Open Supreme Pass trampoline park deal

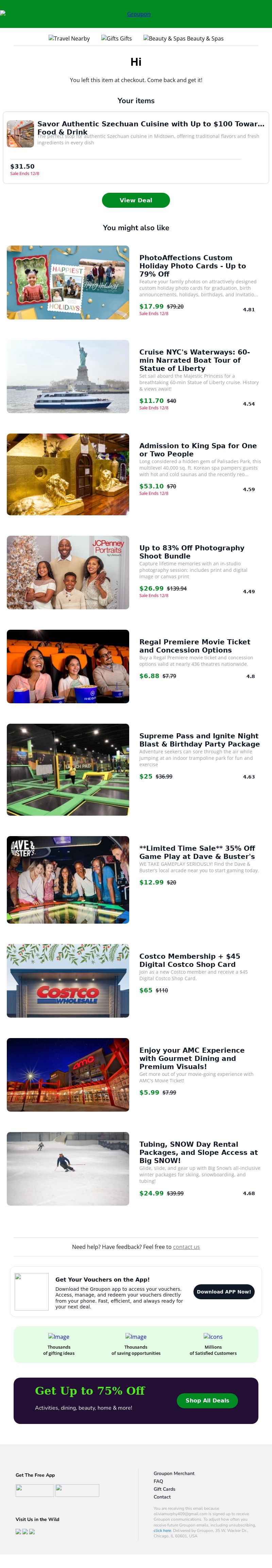point(199,740)
